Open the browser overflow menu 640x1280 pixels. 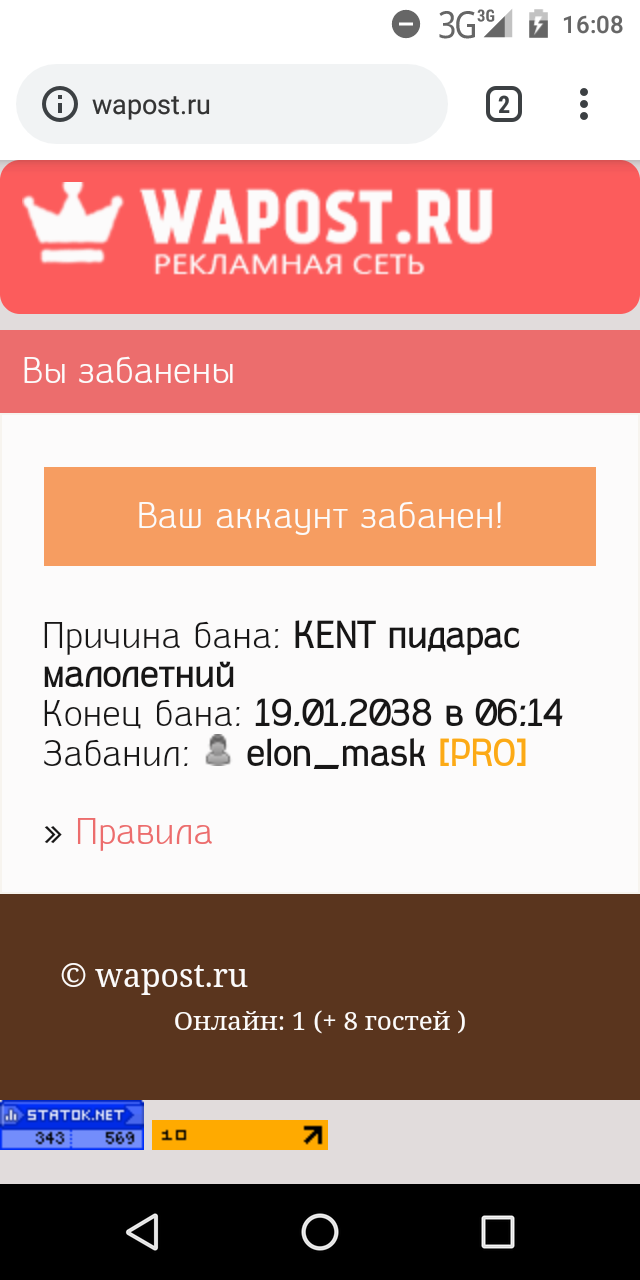pyautogui.click(x=584, y=104)
